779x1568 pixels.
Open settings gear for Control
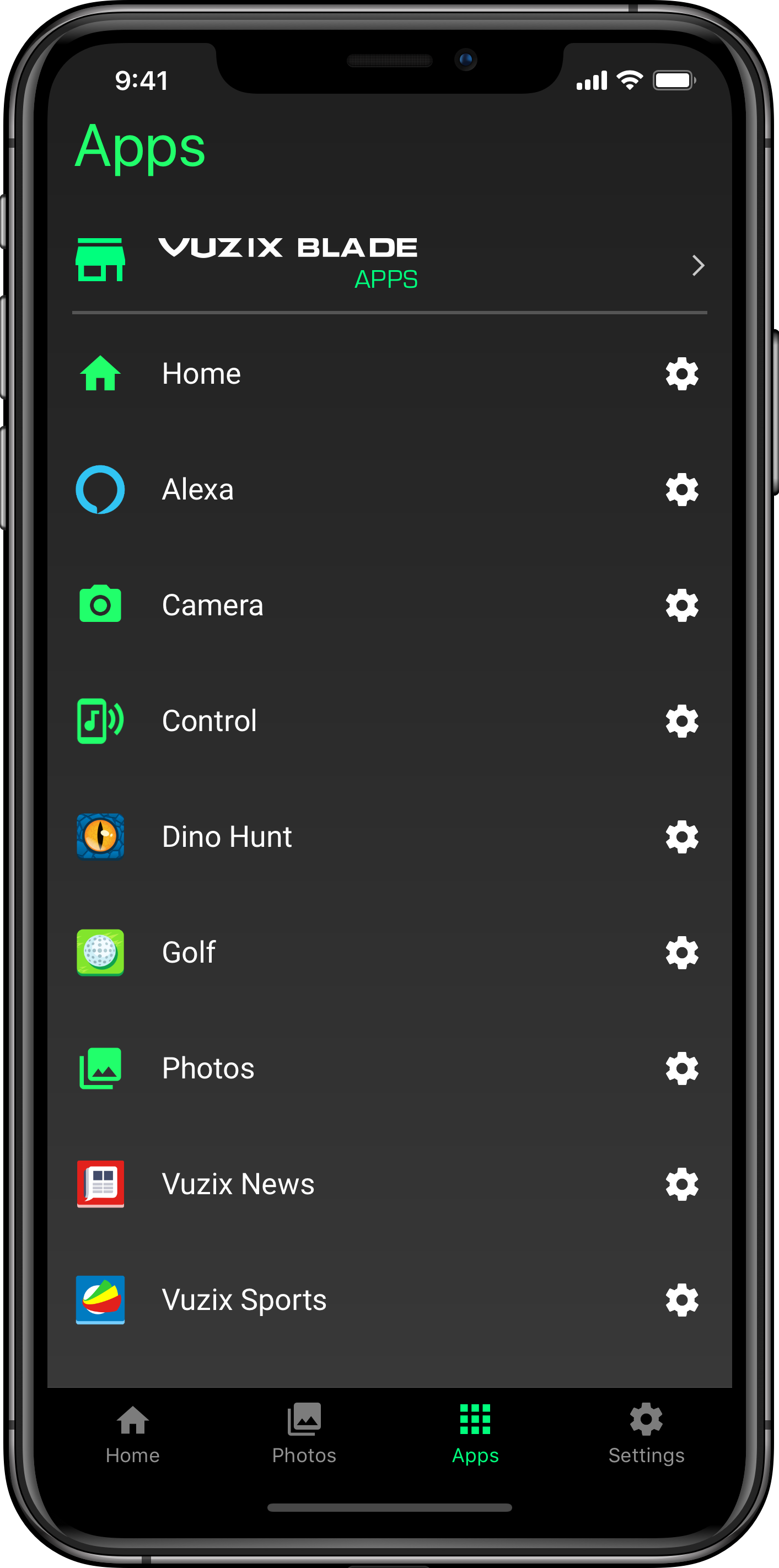(x=681, y=721)
